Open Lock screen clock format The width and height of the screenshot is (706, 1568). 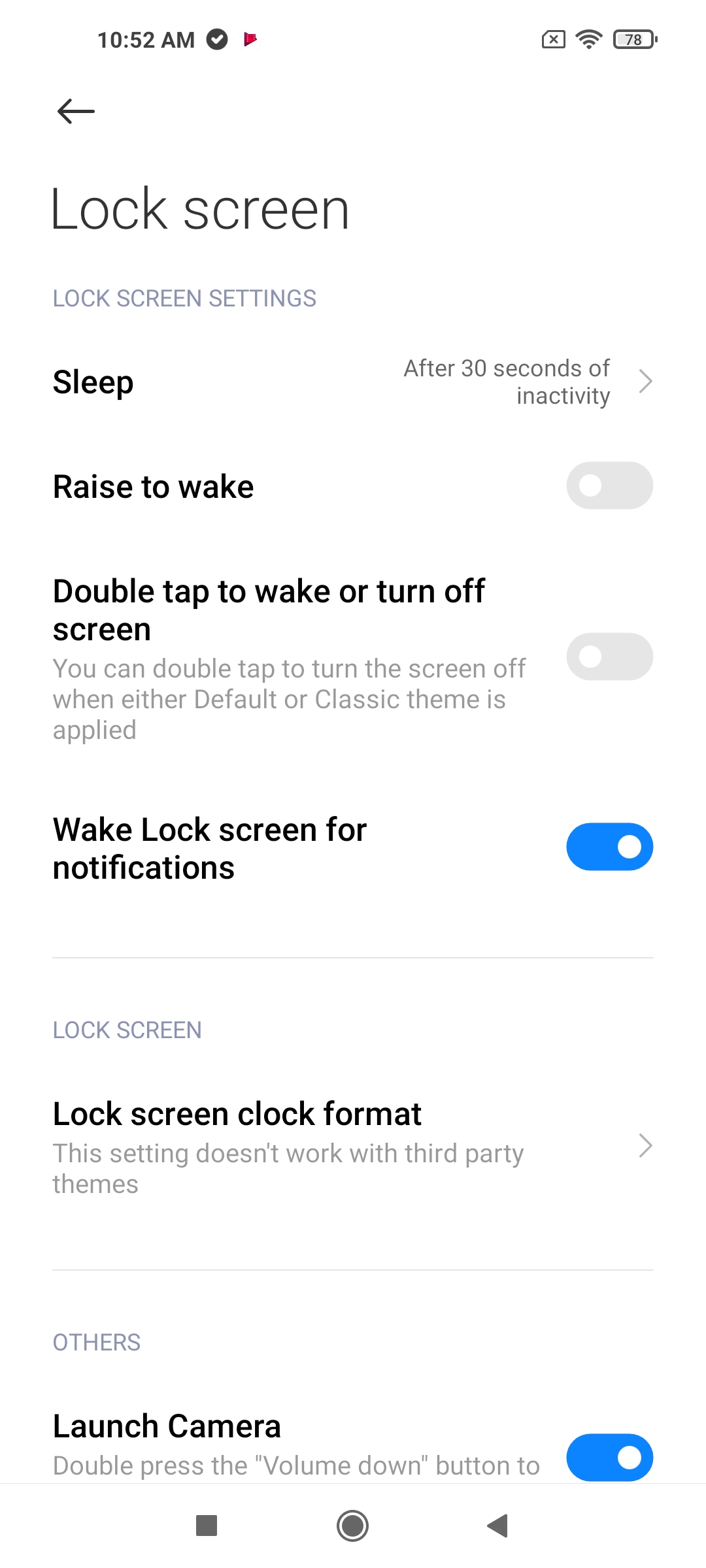(x=353, y=1146)
